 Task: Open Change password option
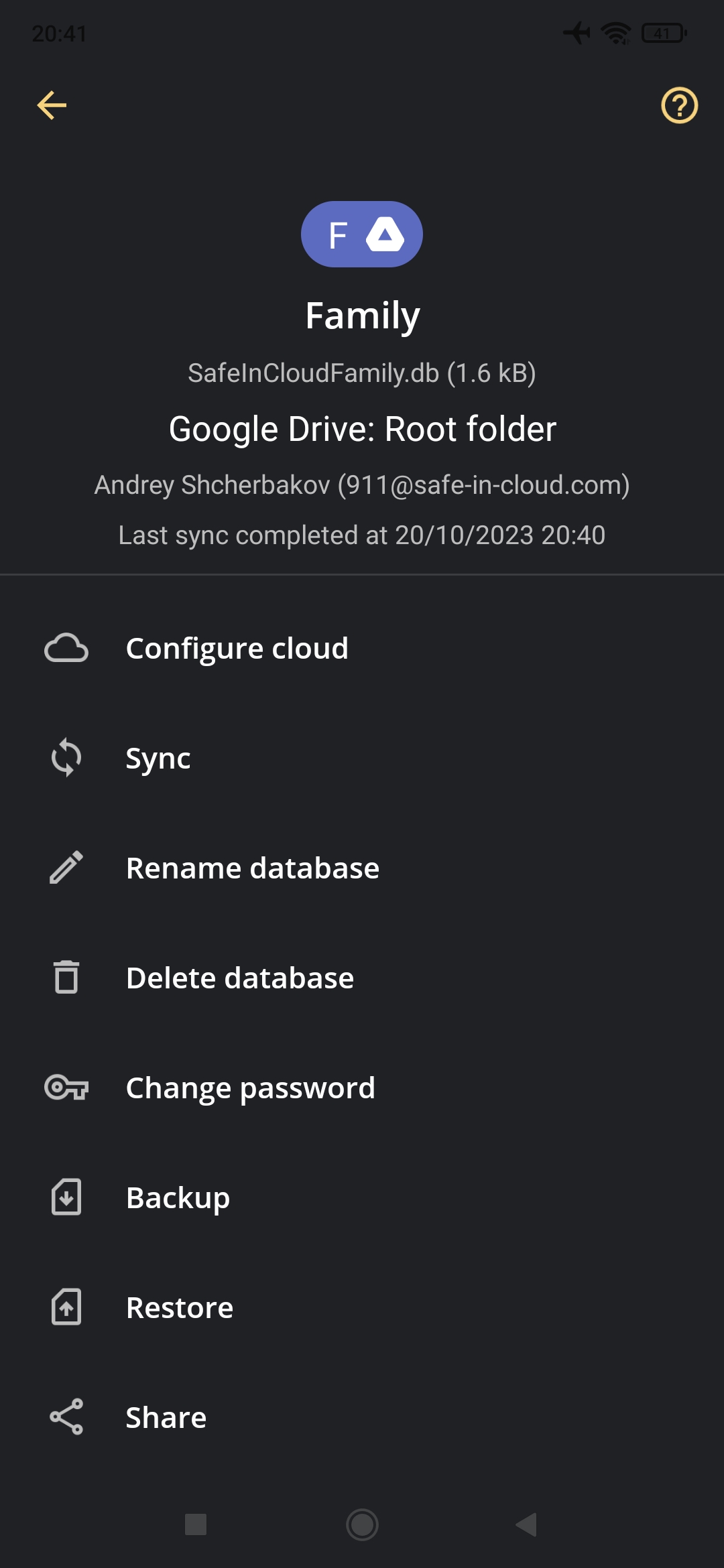coord(250,1088)
